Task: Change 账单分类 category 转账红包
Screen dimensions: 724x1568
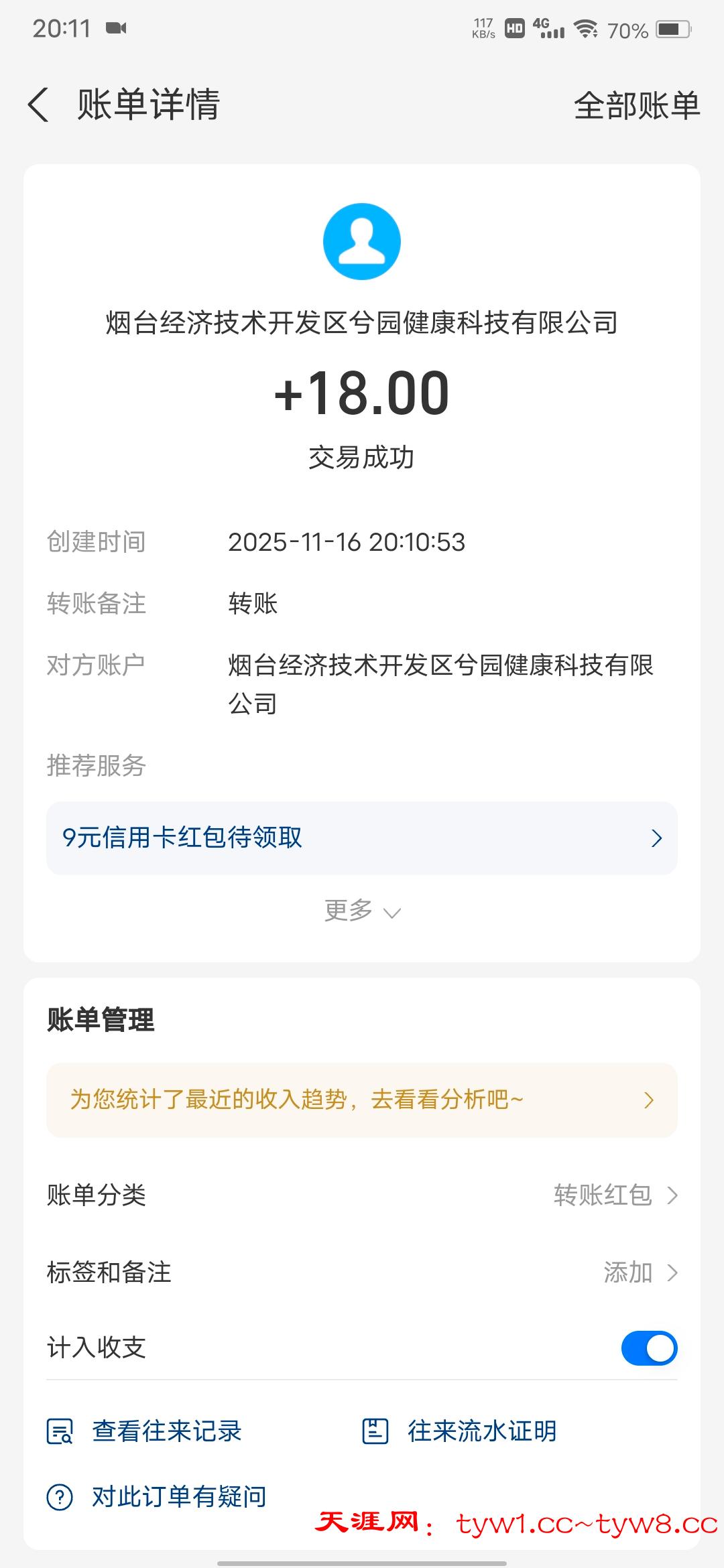Action: pyautogui.click(x=615, y=1195)
